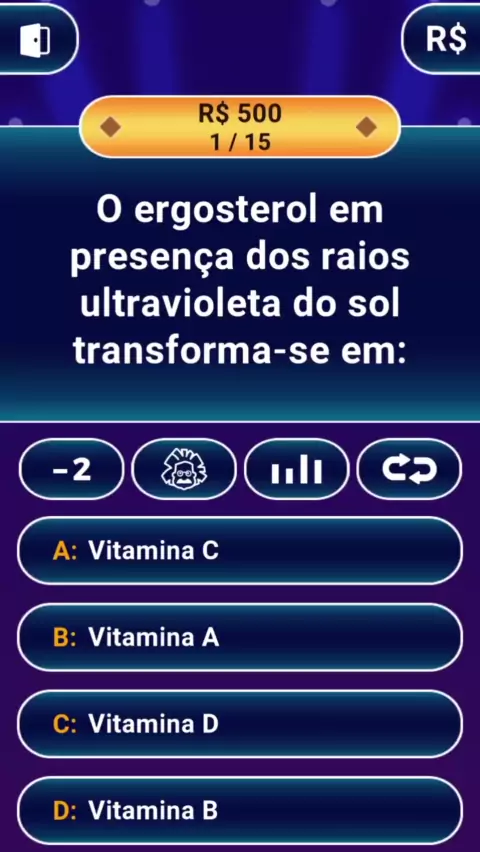Exit the quiz via the door icon

35,40
